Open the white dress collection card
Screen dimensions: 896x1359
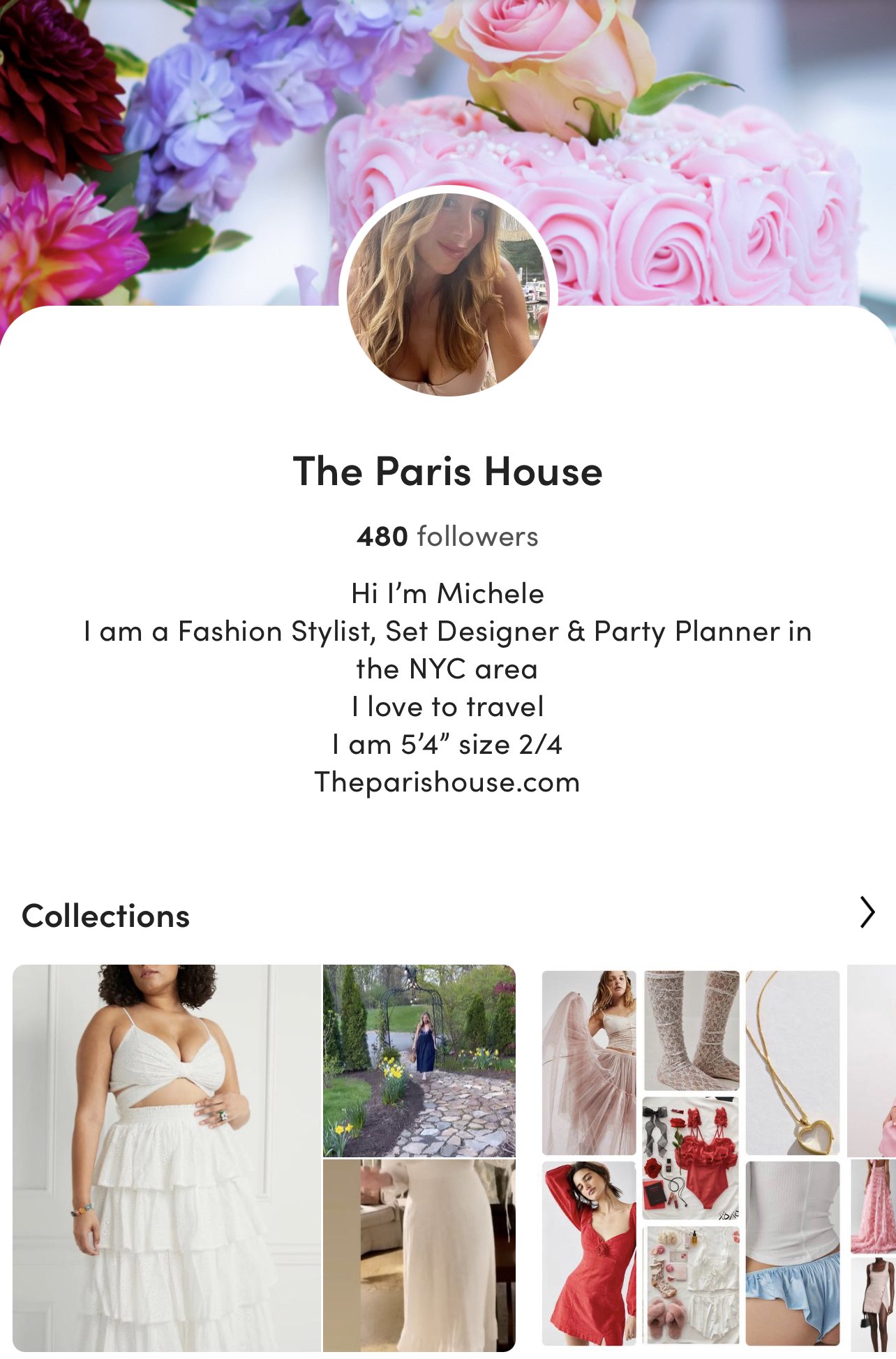[x=264, y=1159]
